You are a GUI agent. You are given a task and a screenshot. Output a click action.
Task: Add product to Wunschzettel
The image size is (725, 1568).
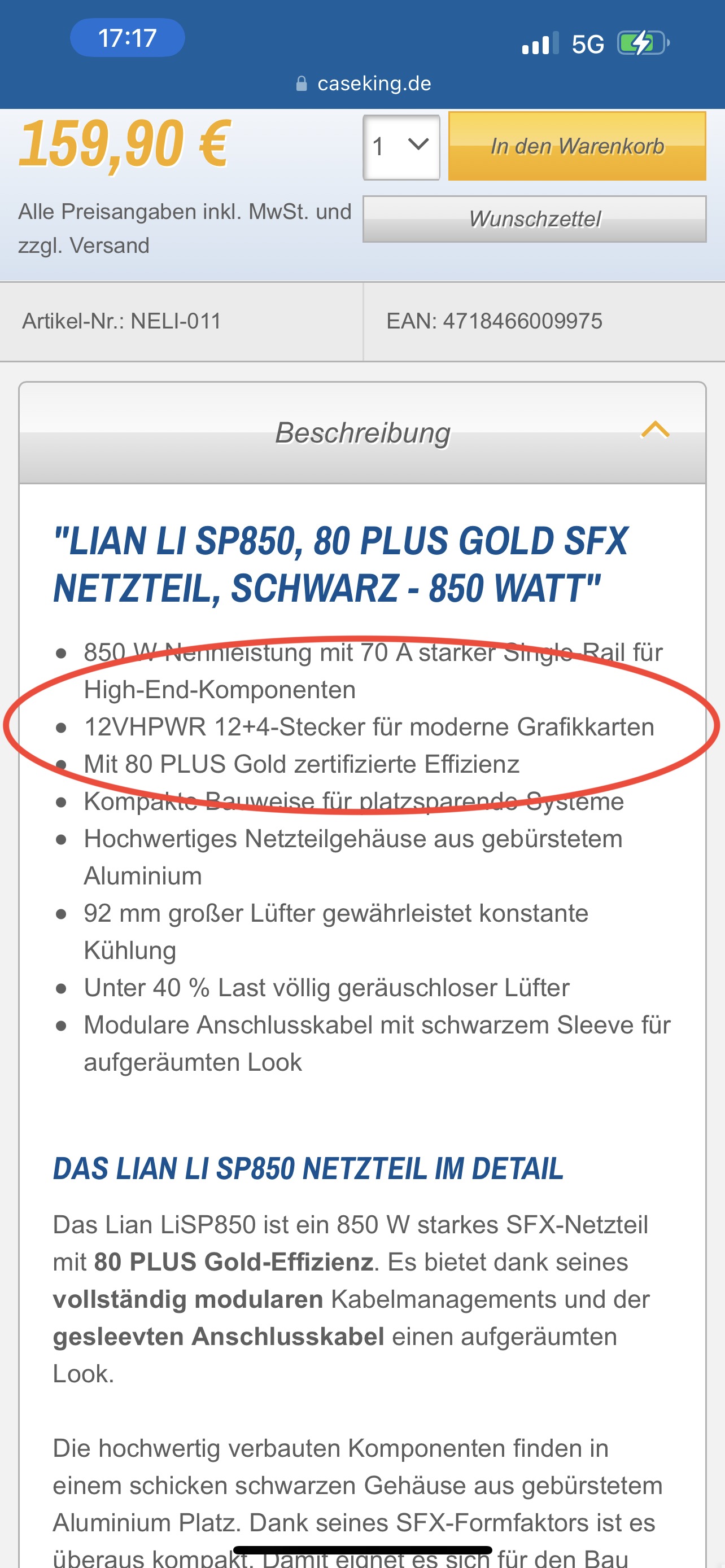(x=535, y=219)
